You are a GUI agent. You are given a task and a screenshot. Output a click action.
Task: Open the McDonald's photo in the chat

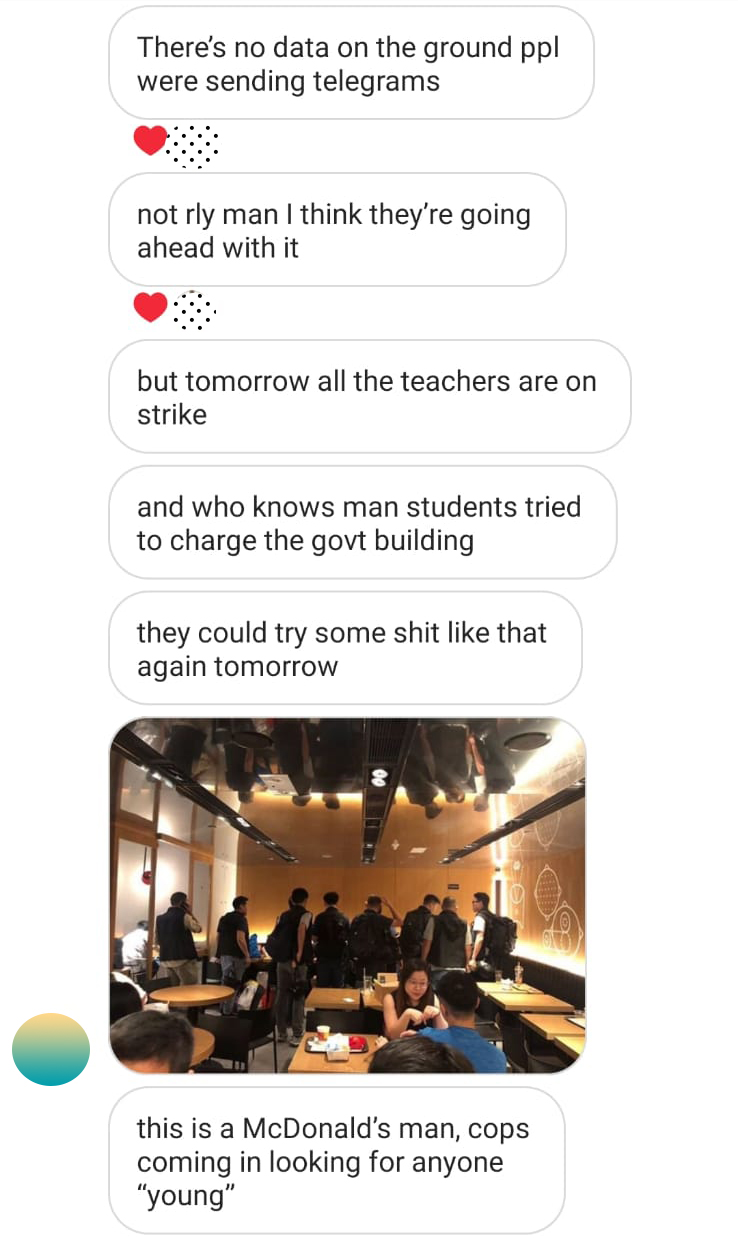pos(347,895)
